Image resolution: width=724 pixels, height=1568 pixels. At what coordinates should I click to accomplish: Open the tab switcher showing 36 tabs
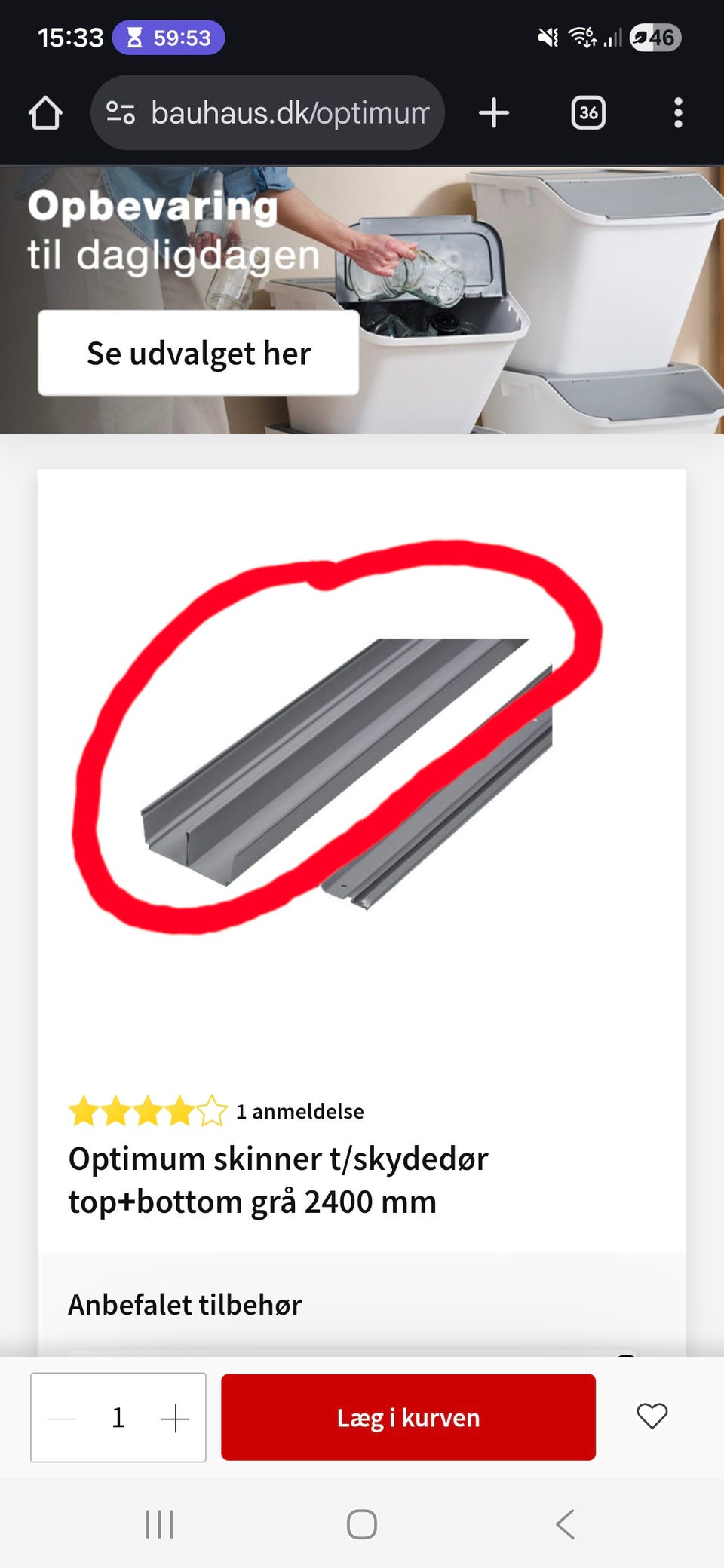(587, 112)
